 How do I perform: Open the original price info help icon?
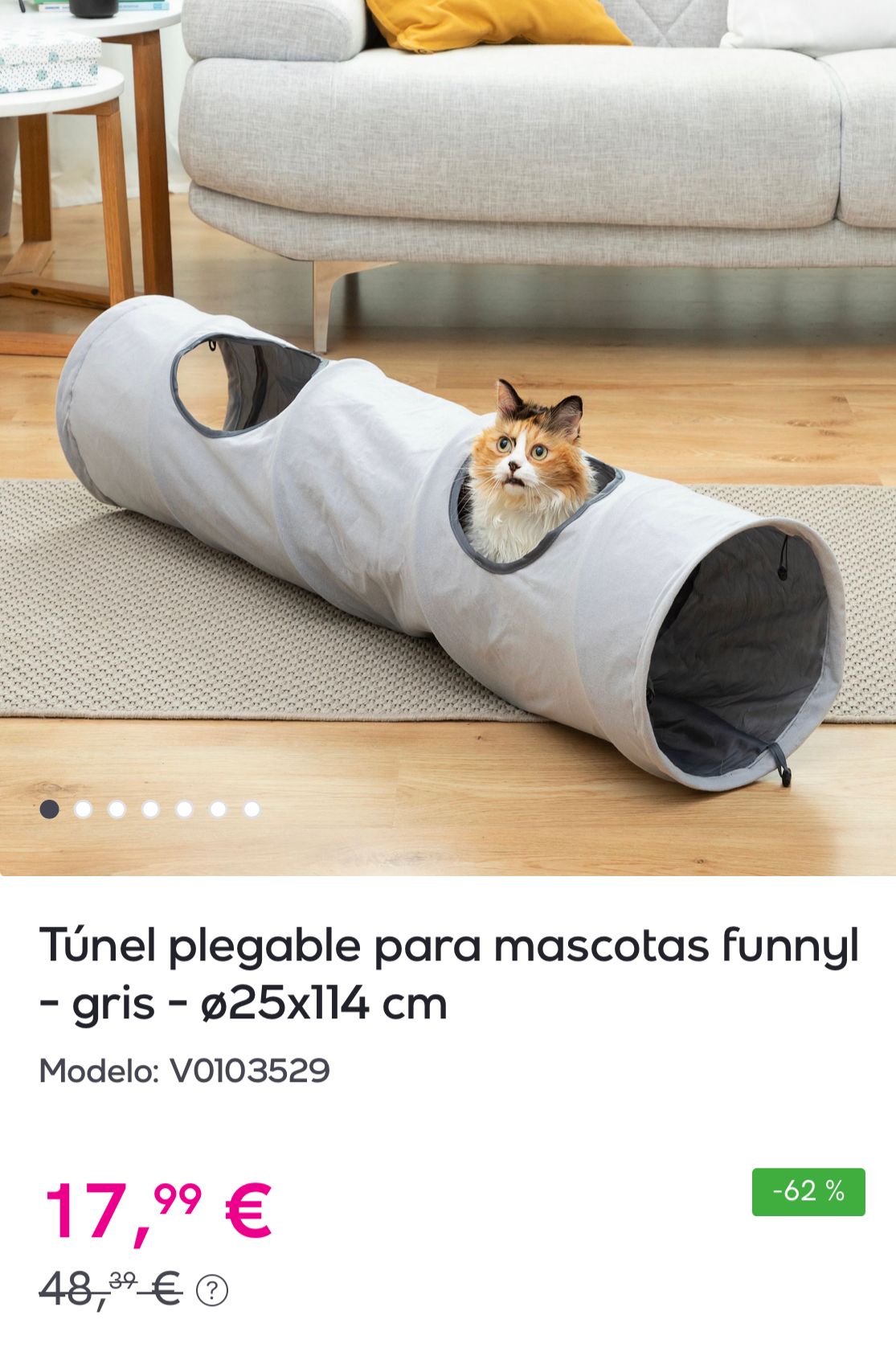tap(212, 1290)
